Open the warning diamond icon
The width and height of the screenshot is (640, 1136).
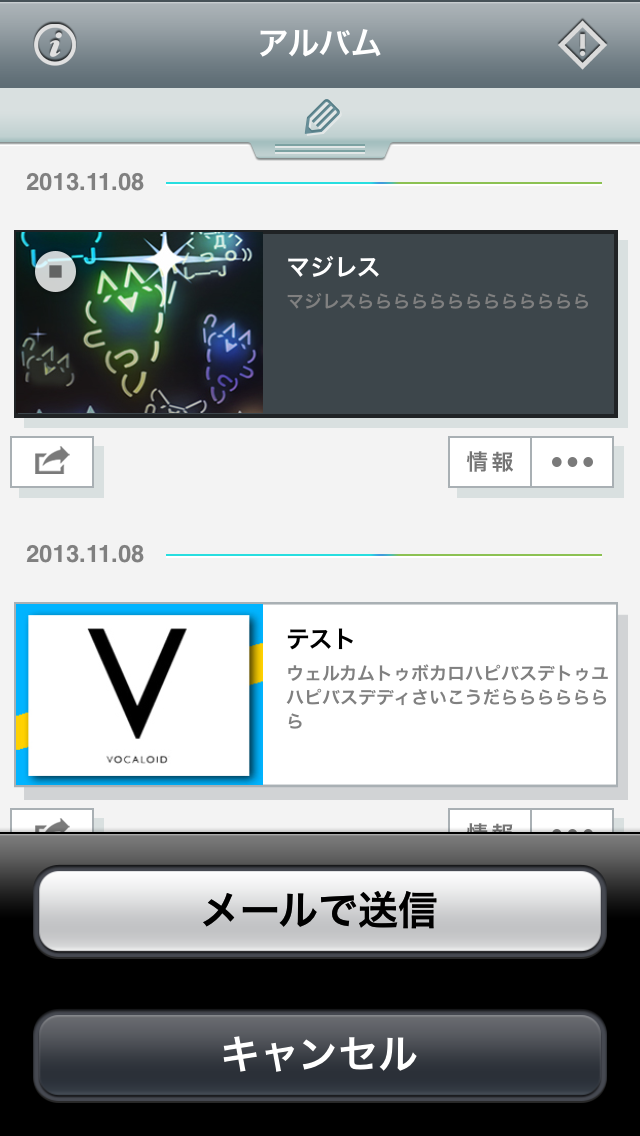582,44
